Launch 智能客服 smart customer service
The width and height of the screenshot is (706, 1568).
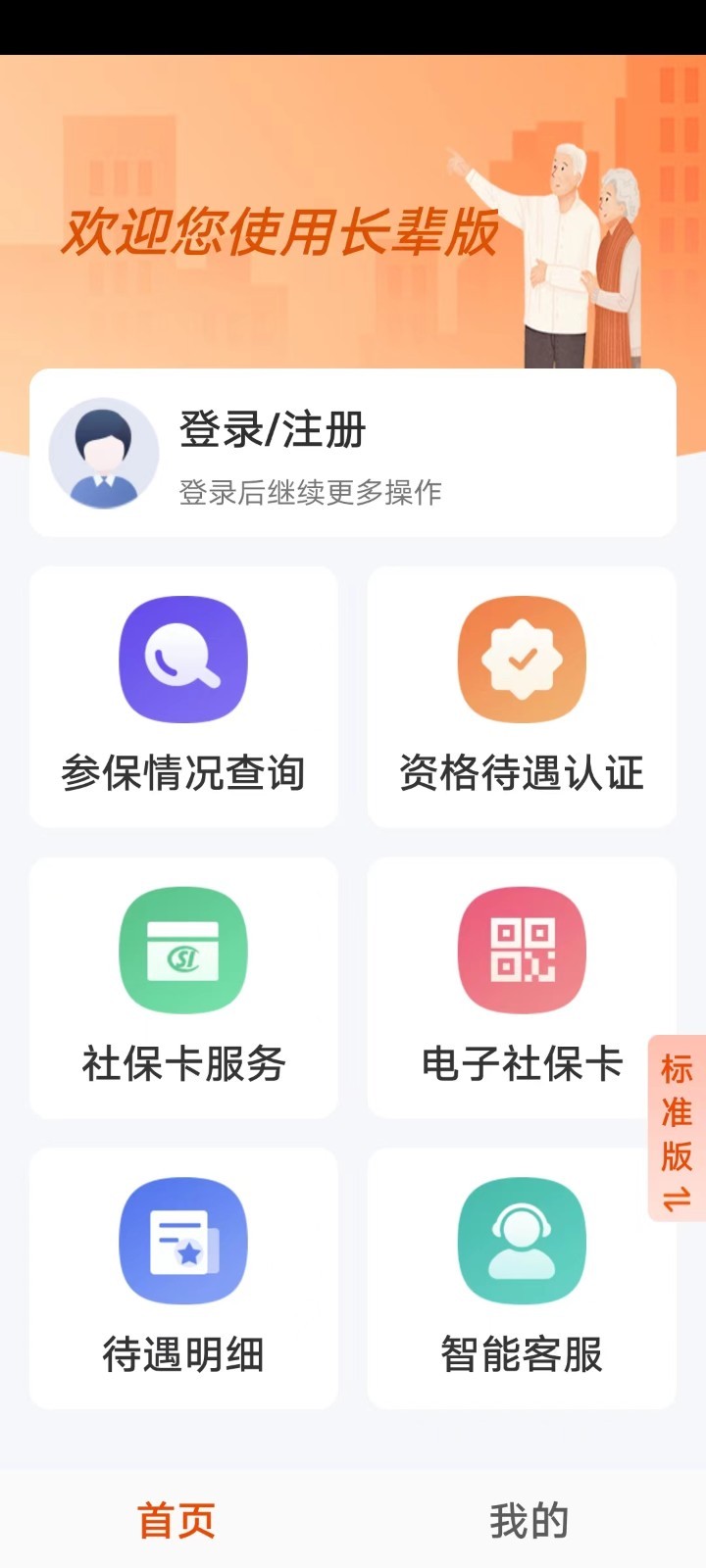[x=522, y=1279]
